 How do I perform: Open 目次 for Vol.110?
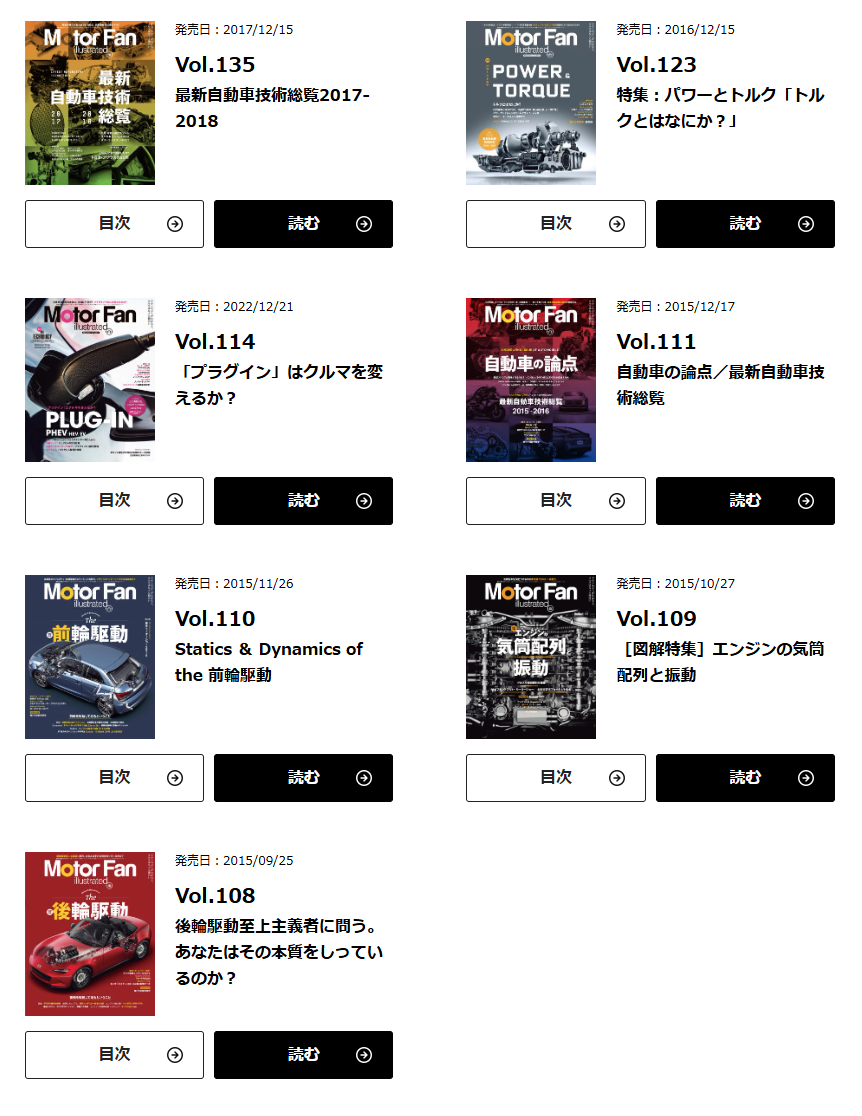pyautogui.click(x=114, y=778)
